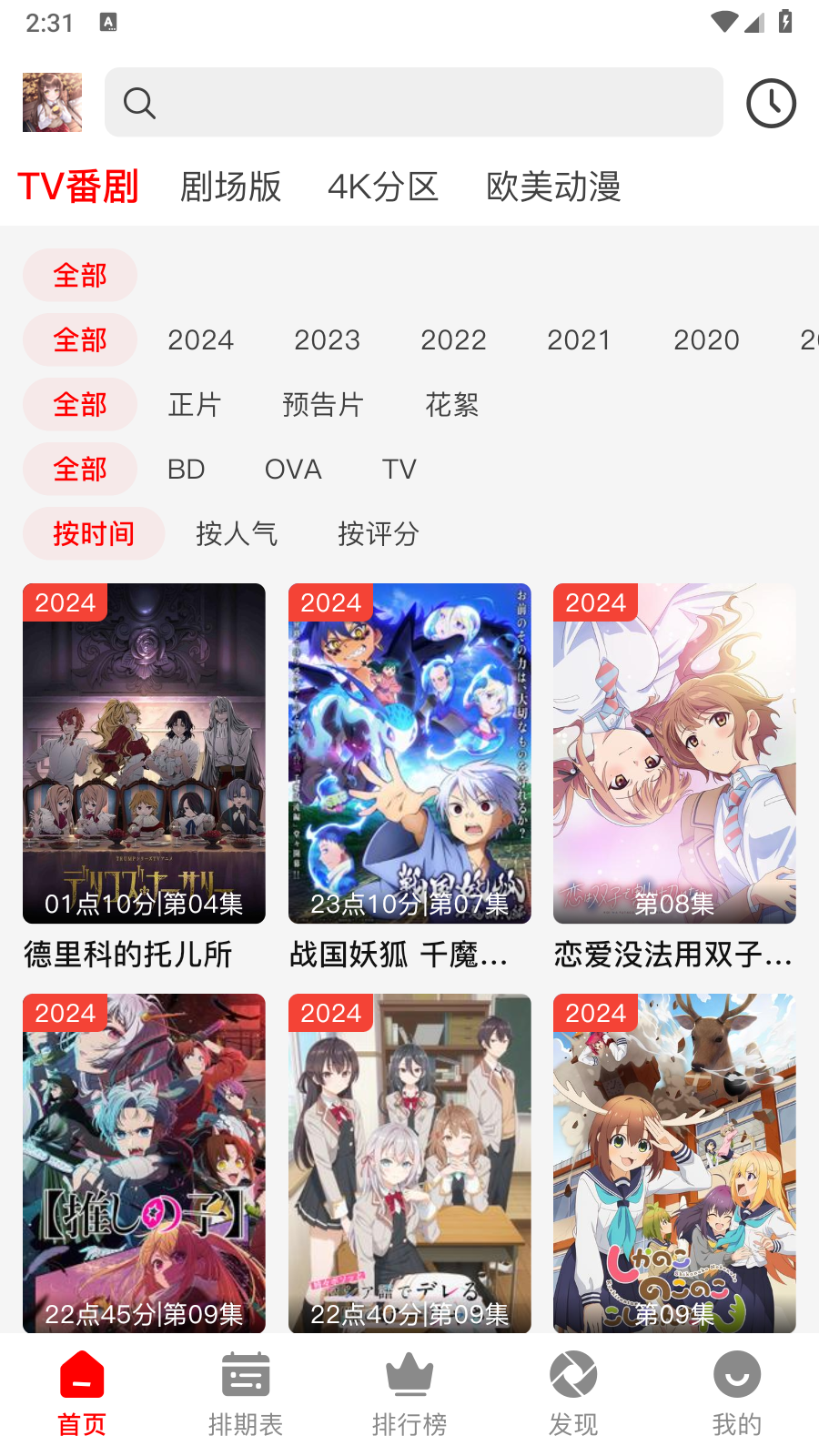Open the user avatar picture
The height and width of the screenshot is (1456, 819).
point(52,102)
